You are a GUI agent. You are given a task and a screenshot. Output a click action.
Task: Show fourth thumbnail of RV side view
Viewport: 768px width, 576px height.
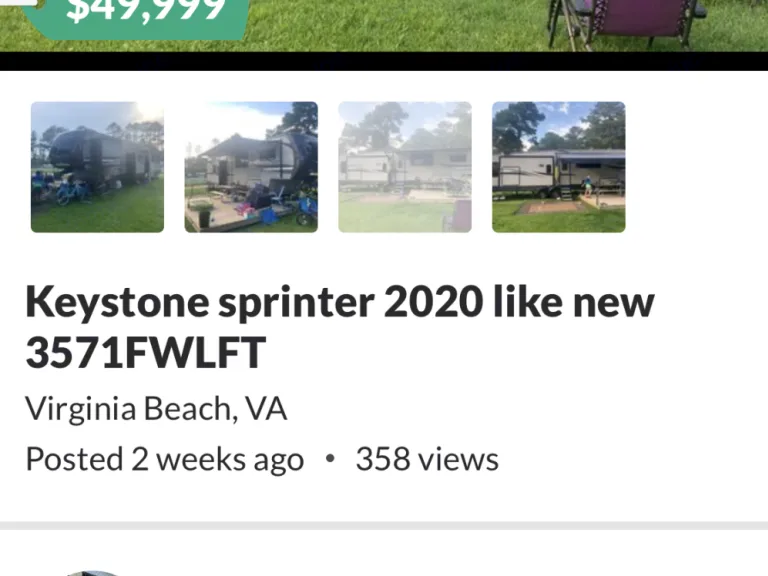tap(558, 167)
